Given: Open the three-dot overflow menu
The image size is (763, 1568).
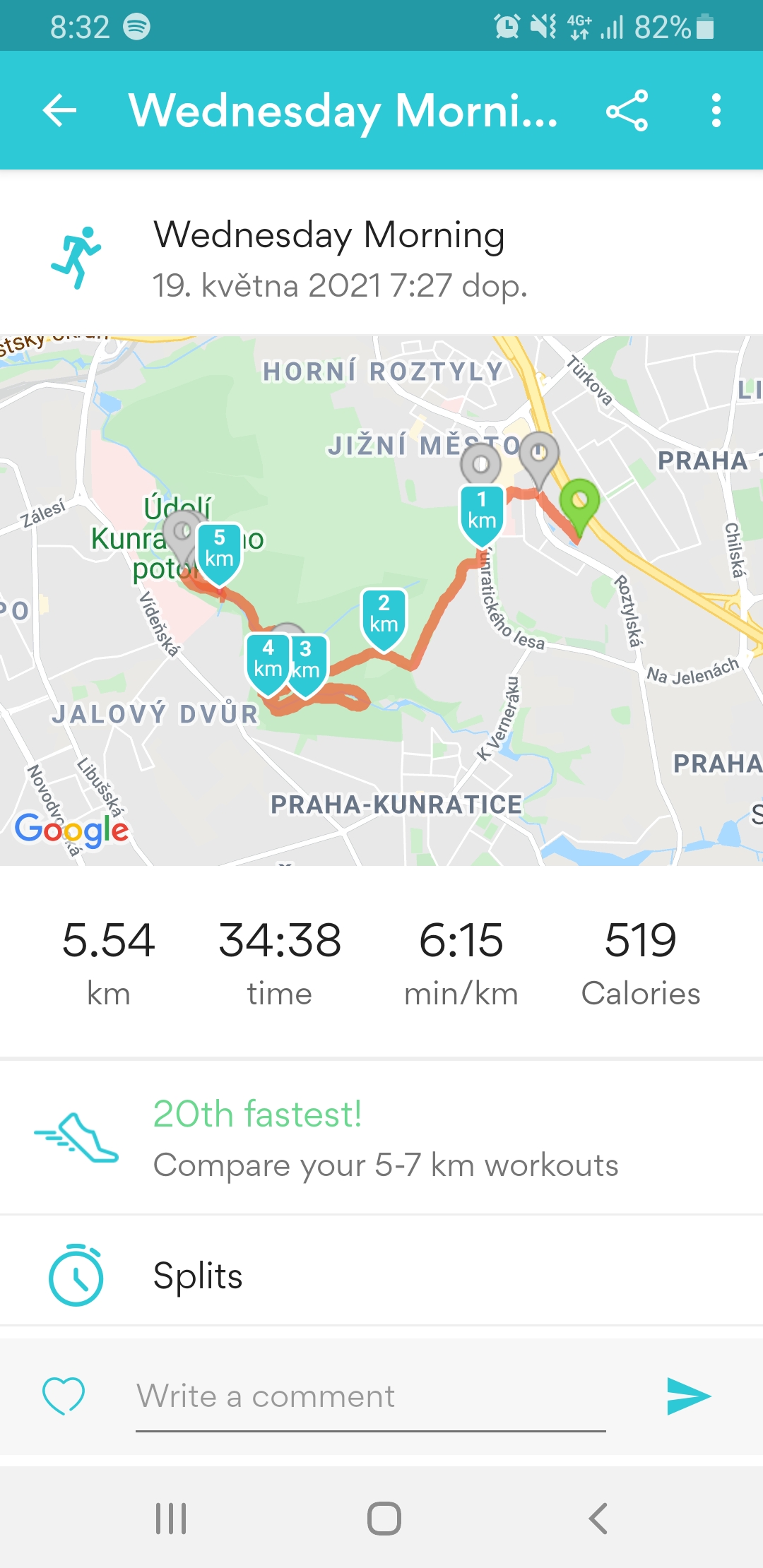Looking at the screenshot, I should pyautogui.click(x=716, y=110).
